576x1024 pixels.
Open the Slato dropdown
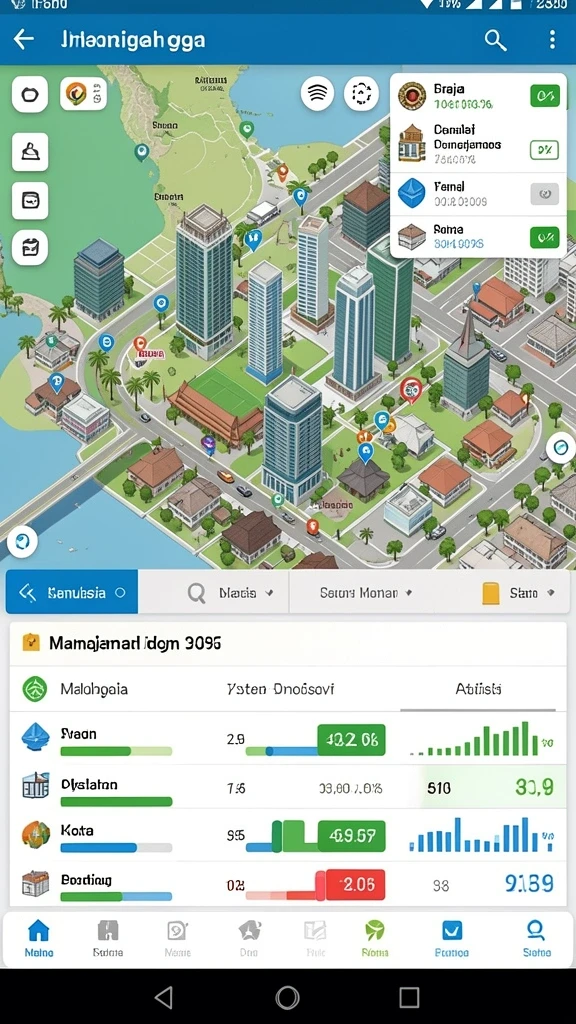pos(519,593)
